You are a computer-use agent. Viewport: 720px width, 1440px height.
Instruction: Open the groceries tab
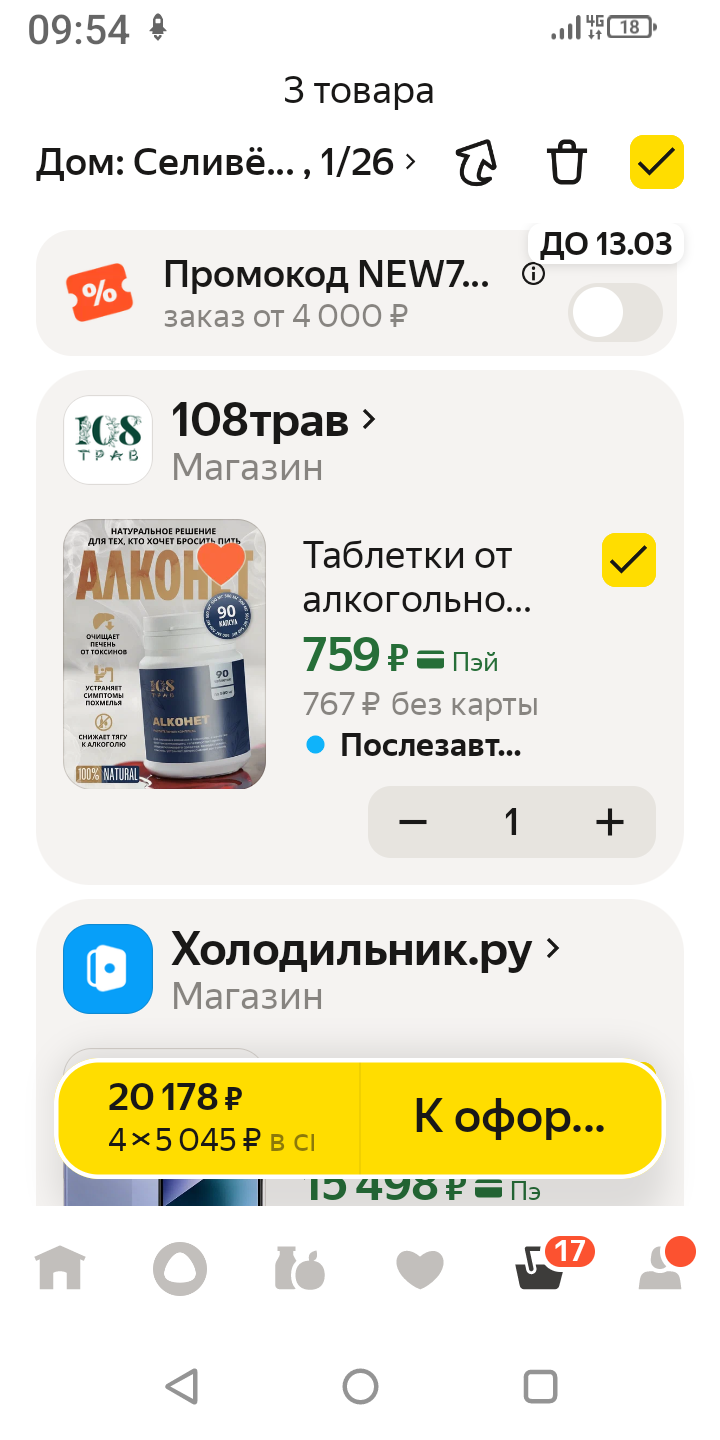coord(300,1270)
